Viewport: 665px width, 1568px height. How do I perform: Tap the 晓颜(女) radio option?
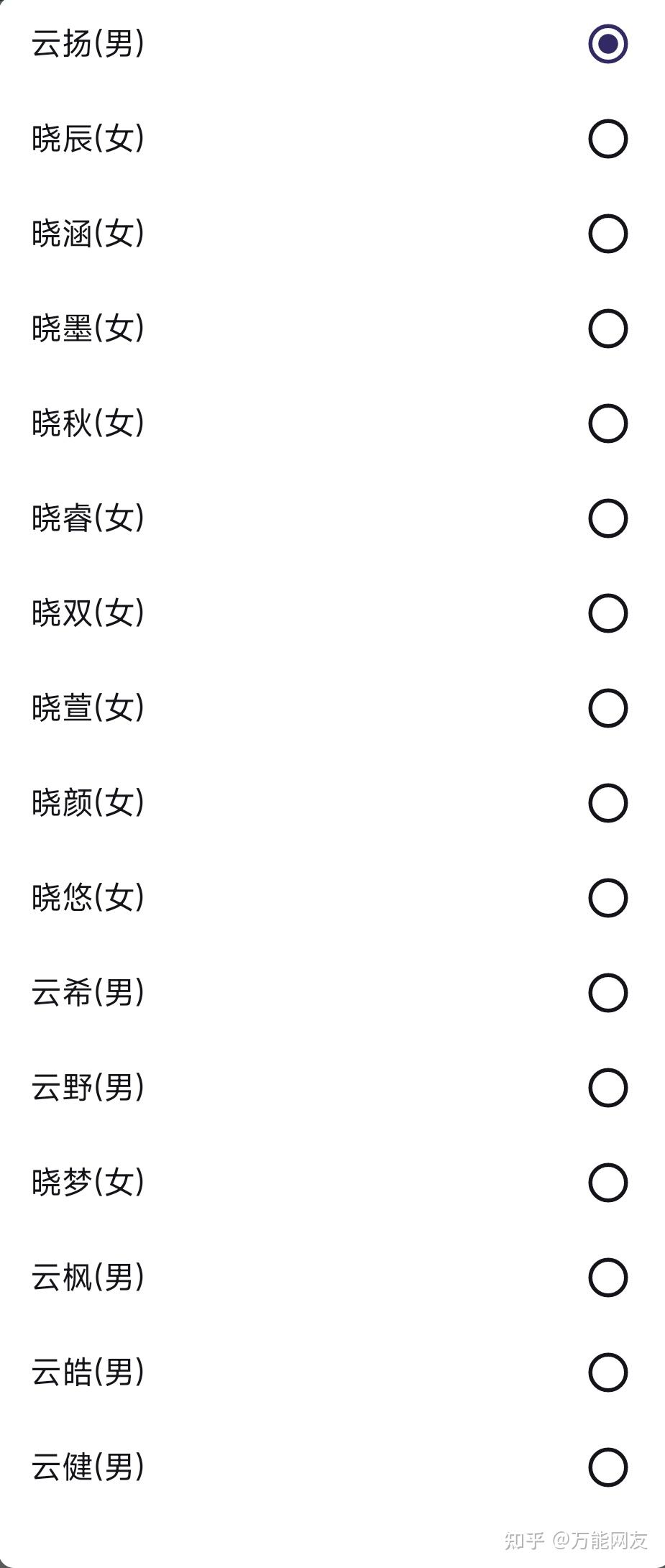coord(607,803)
